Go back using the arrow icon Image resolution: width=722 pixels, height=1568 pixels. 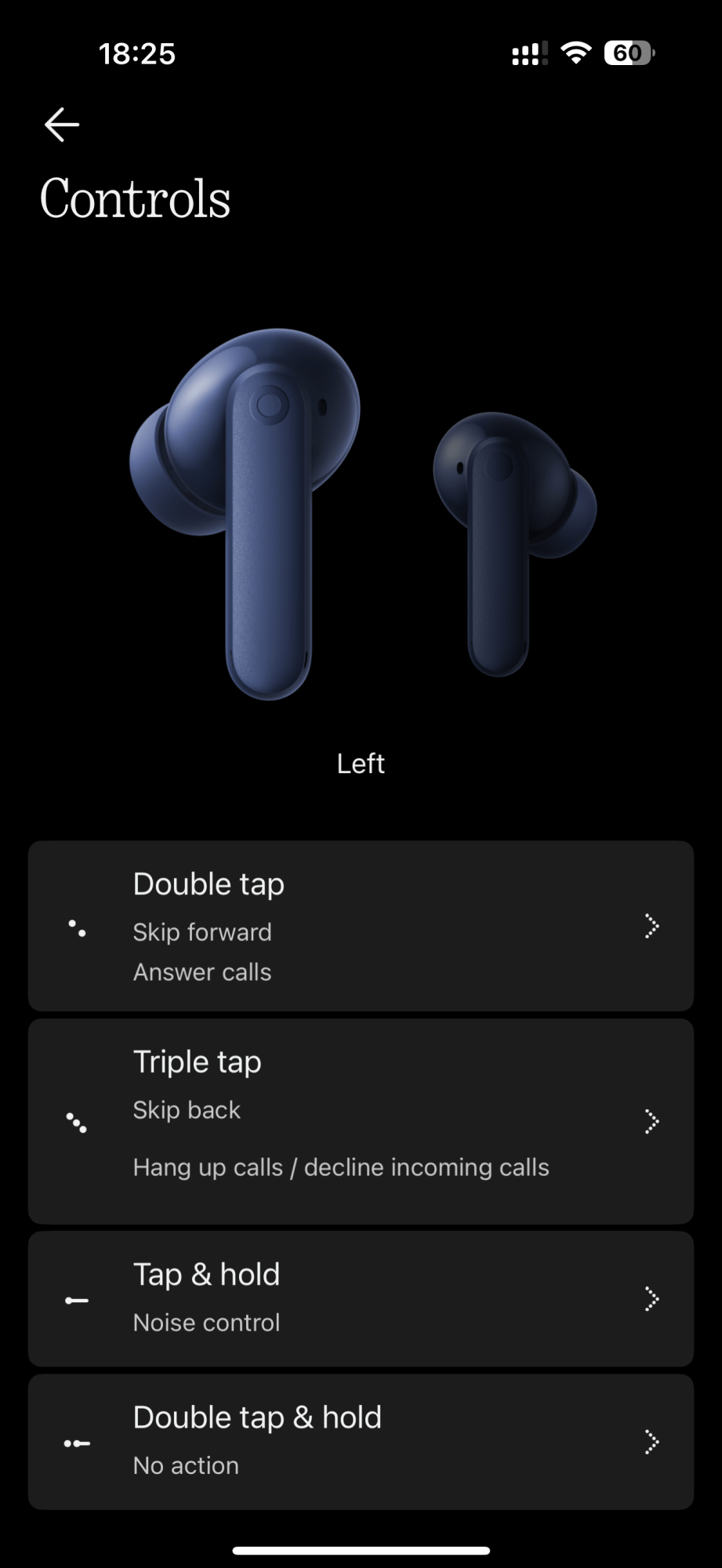tap(62, 125)
